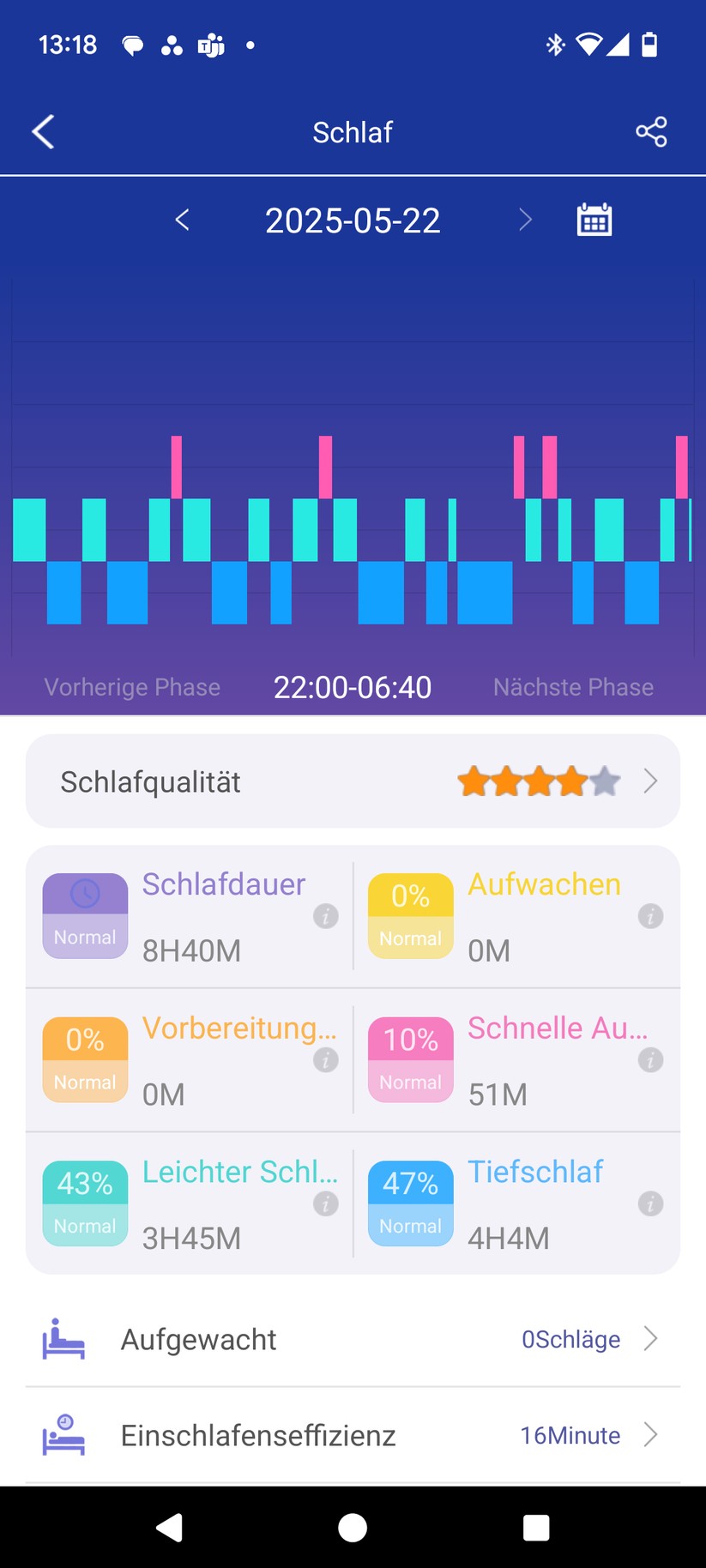706x1568 pixels.
Task: Select Nächste Phase
Action: [573, 686]
